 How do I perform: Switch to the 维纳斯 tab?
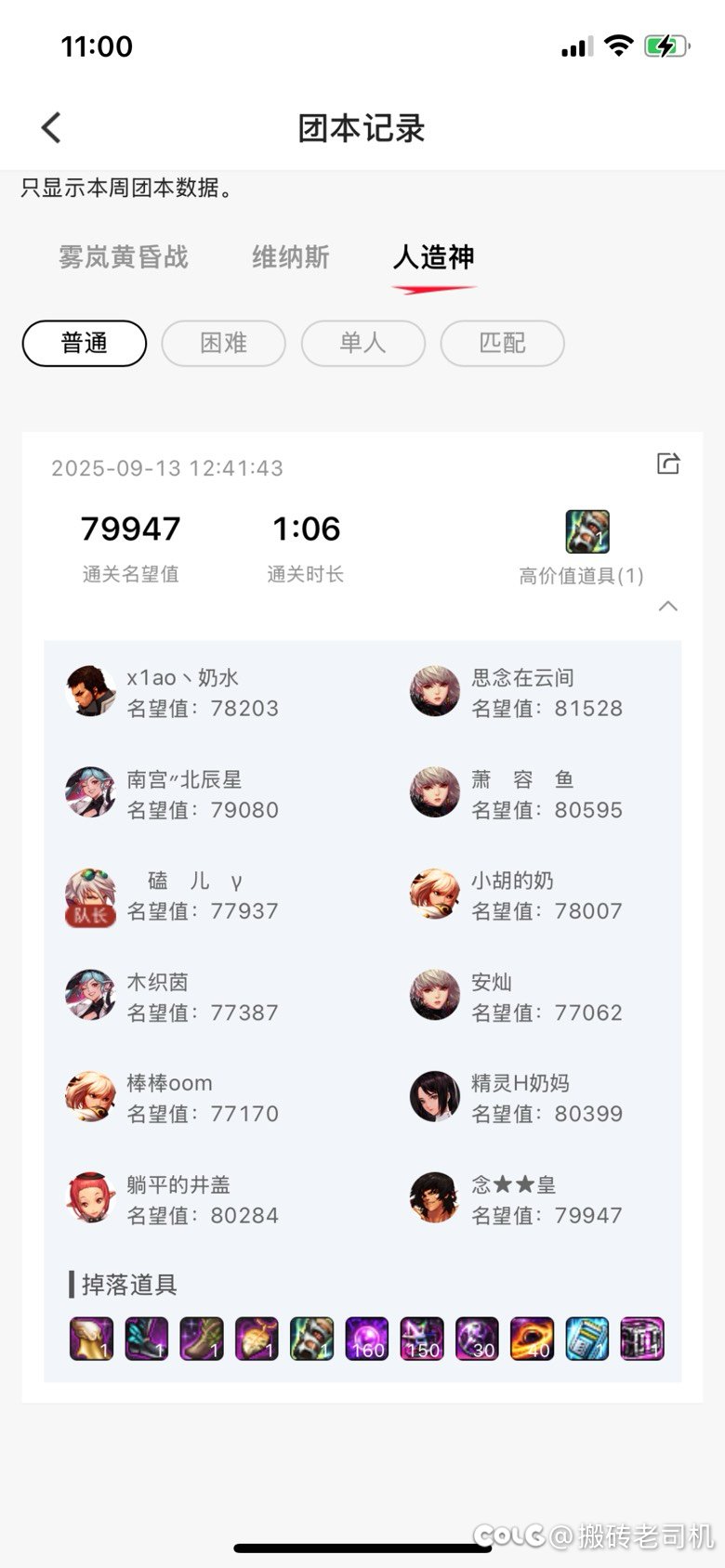(x=291, y=257)
